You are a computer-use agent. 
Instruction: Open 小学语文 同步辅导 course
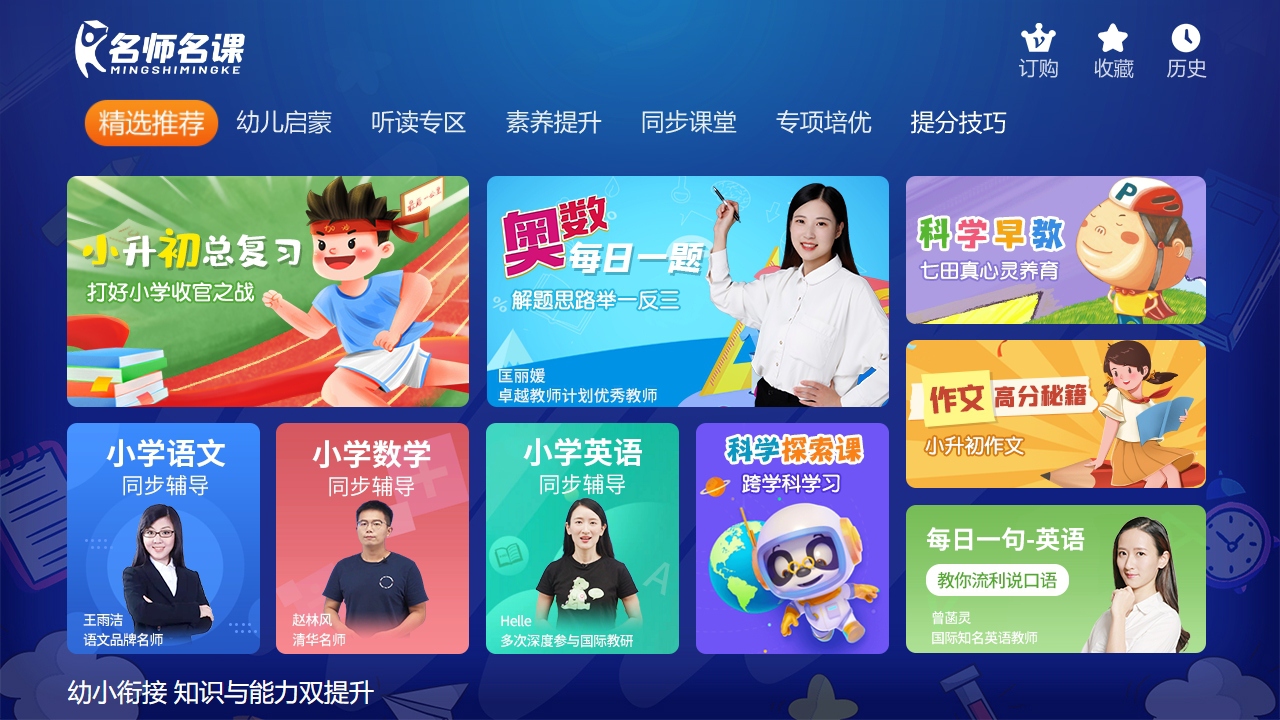tap(163, 538)
